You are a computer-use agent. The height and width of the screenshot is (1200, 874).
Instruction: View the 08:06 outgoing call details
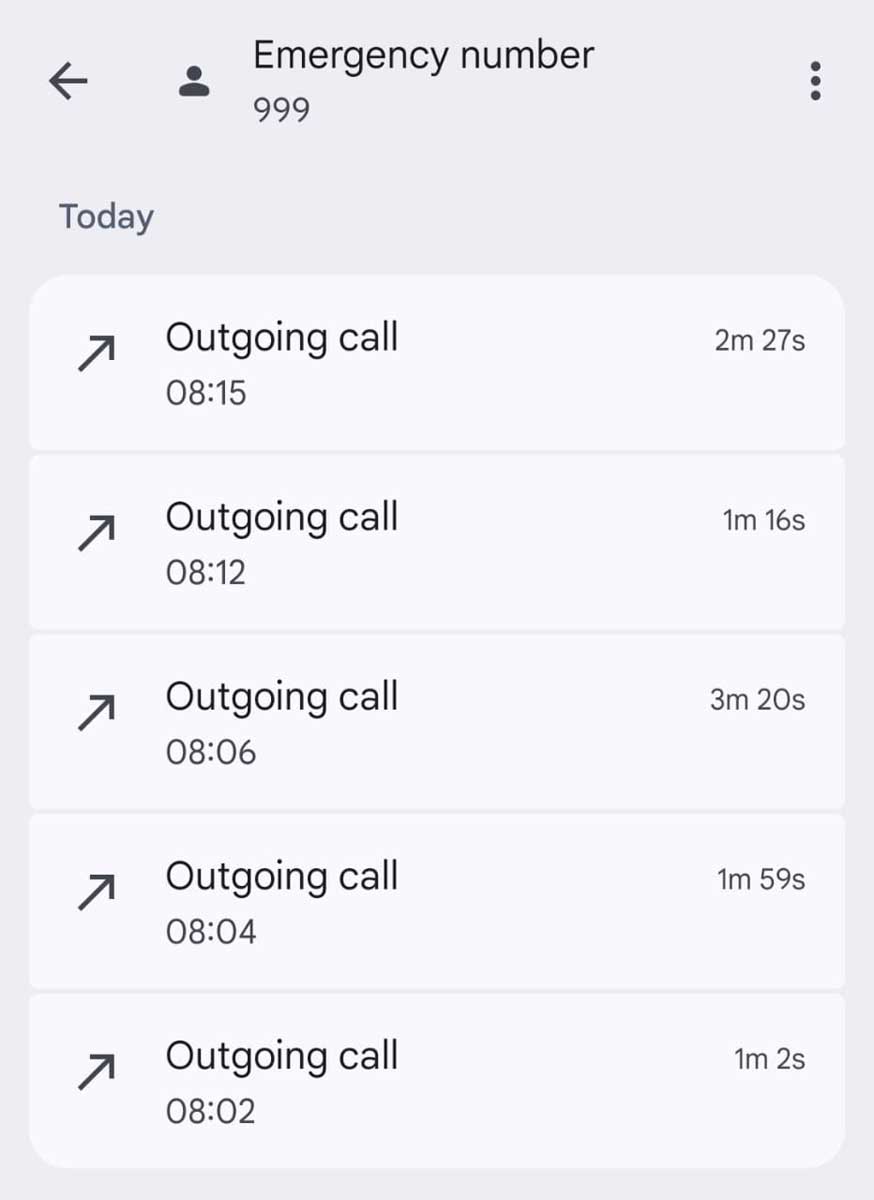[437, 722]
